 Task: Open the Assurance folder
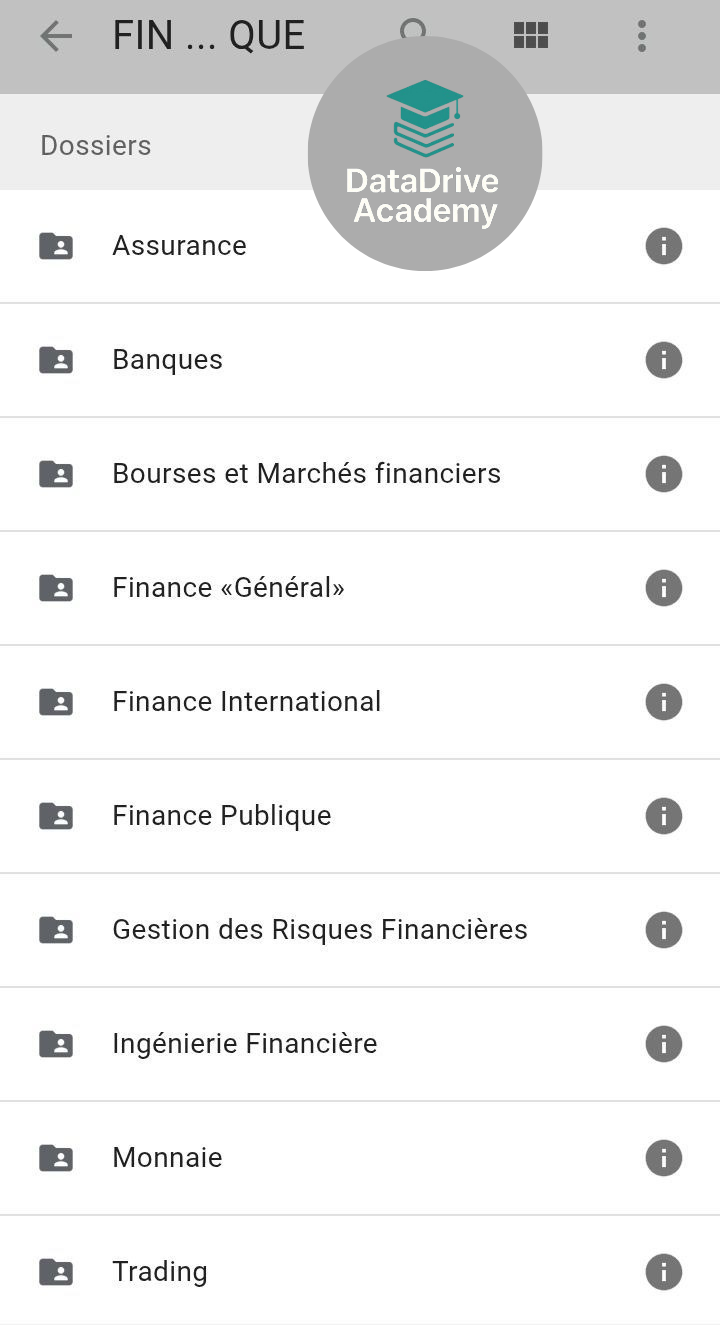click(x=180, y=246)
